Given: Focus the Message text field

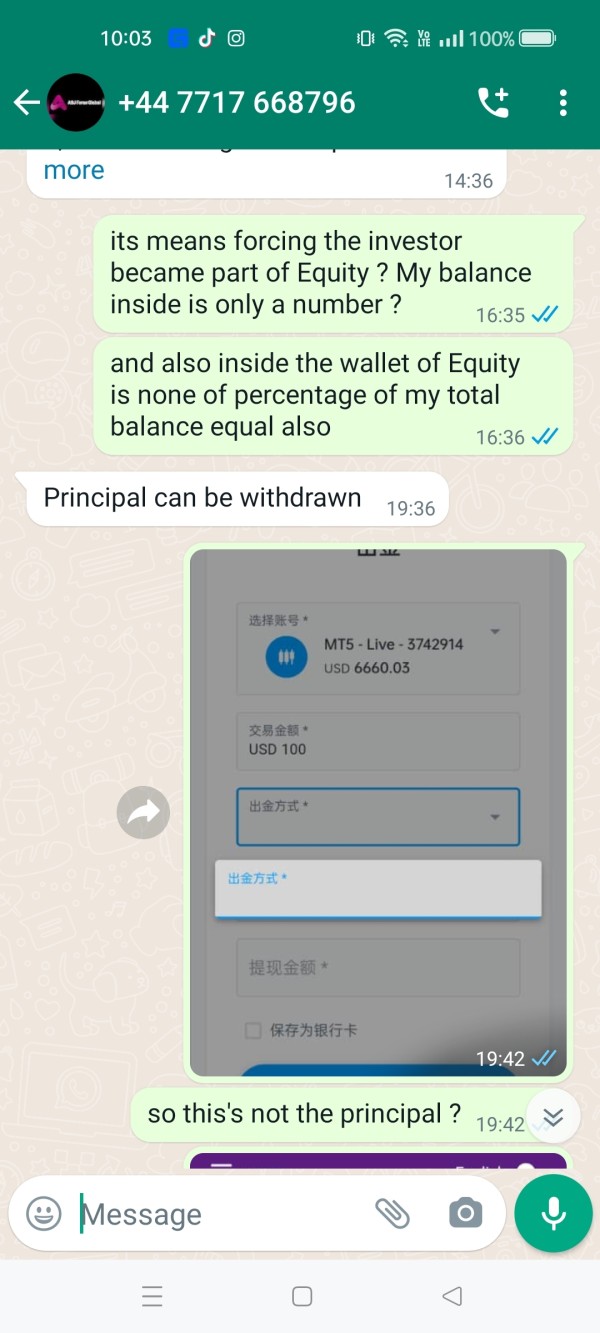Looking at the screenshot, I should tap(220, 1214).
